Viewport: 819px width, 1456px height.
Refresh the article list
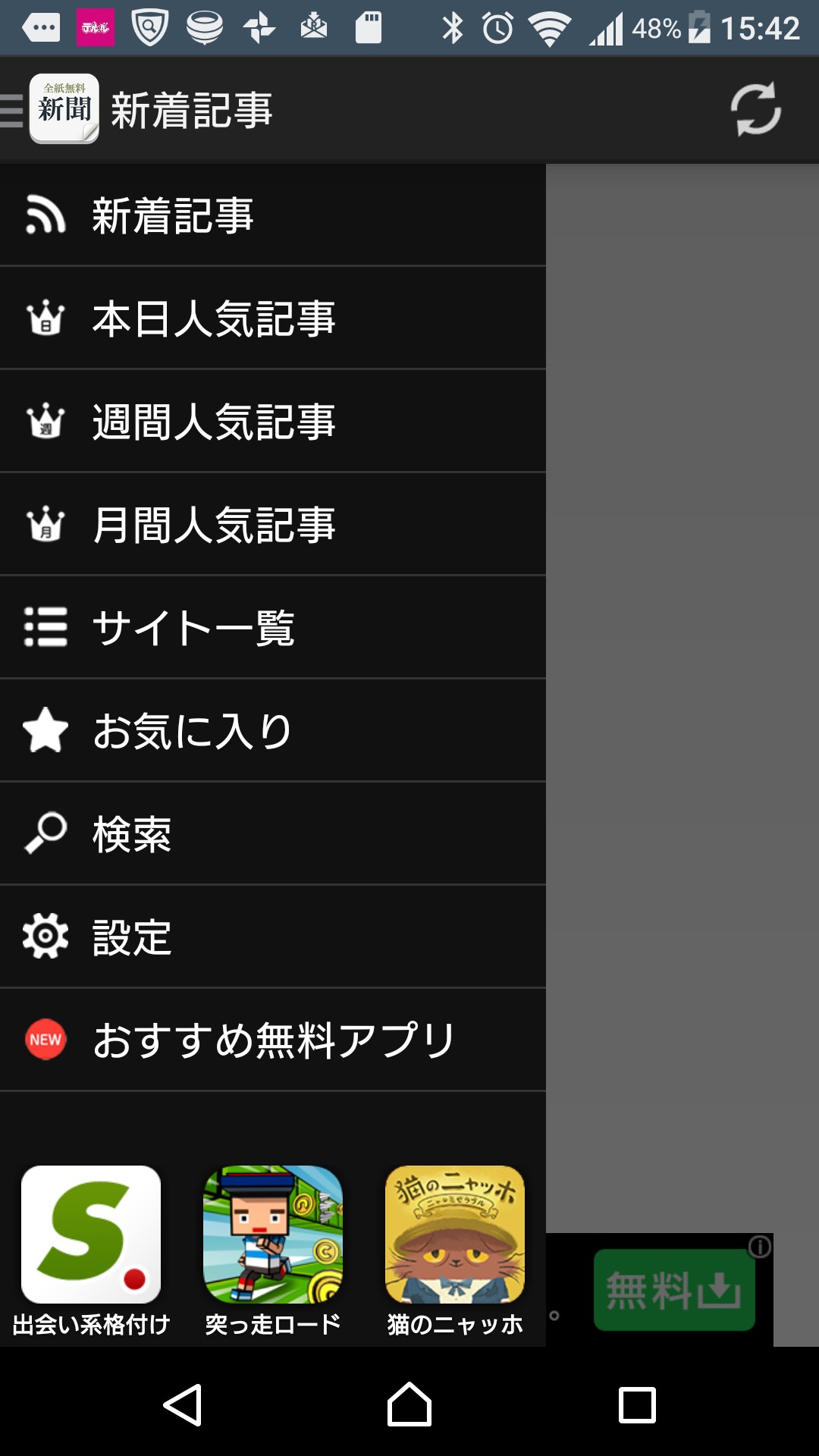tap(755, 109)
